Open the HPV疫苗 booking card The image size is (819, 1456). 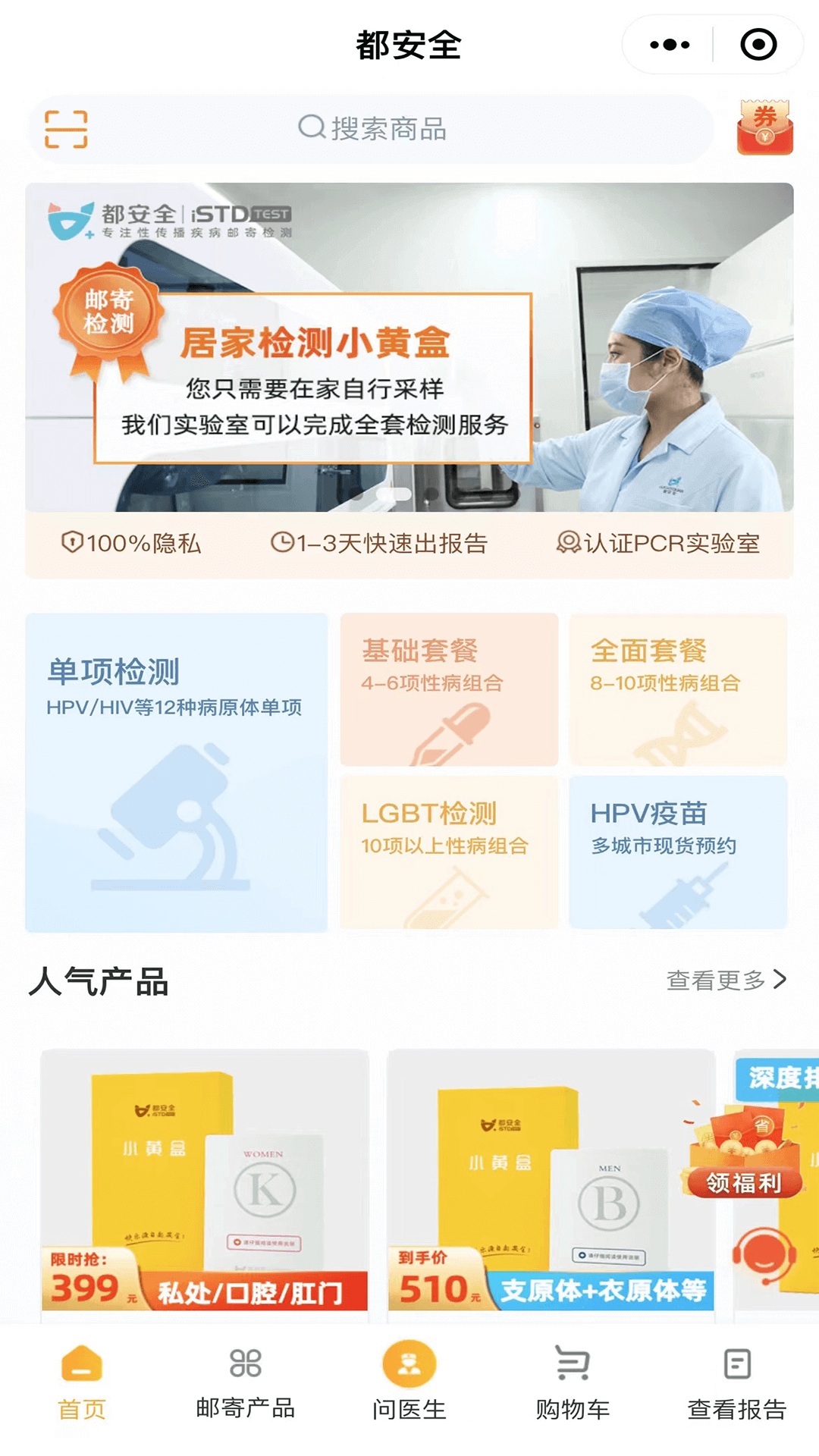point(678,852)
